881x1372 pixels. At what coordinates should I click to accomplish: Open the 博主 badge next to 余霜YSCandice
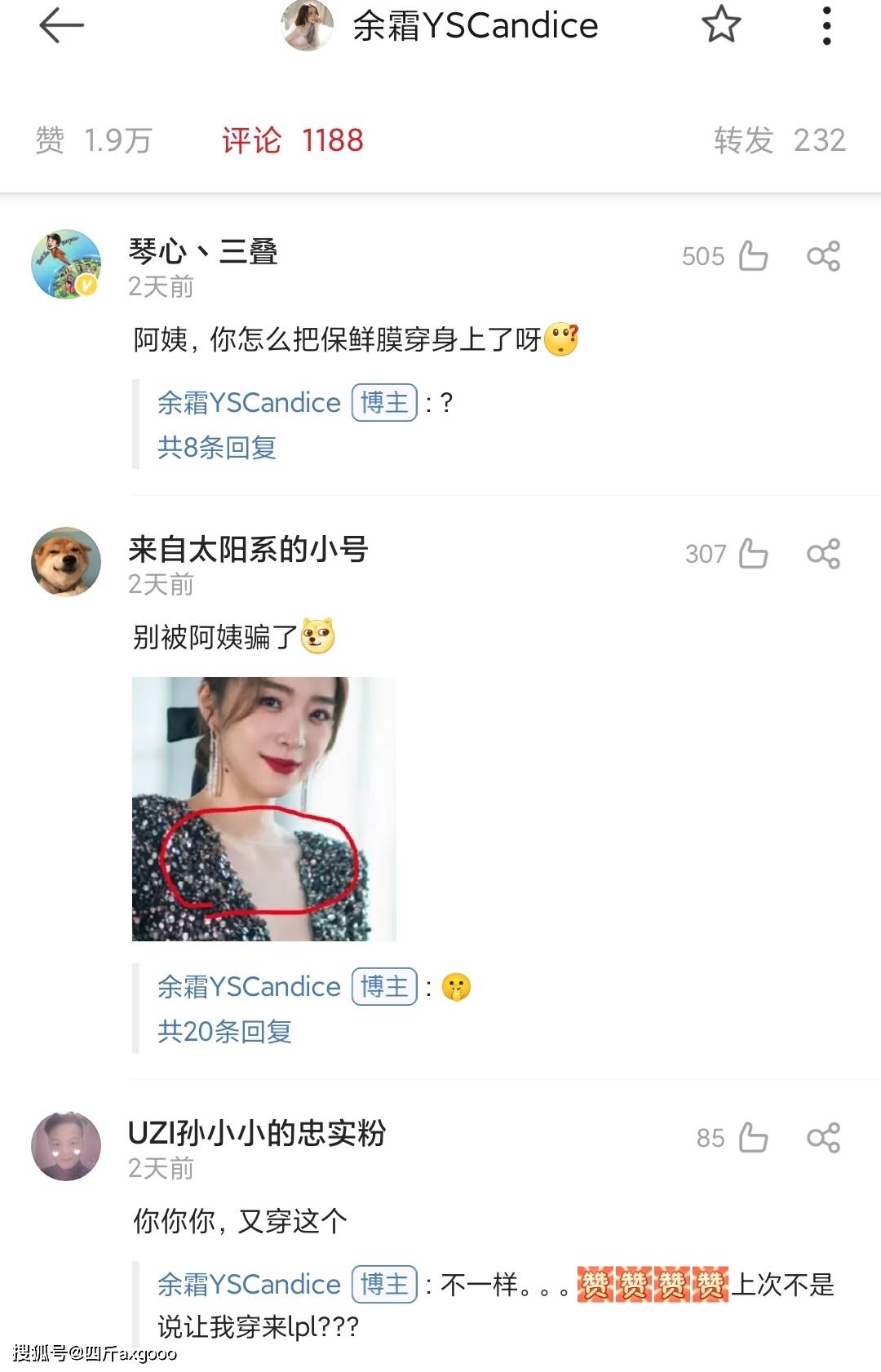coord(384,402)
